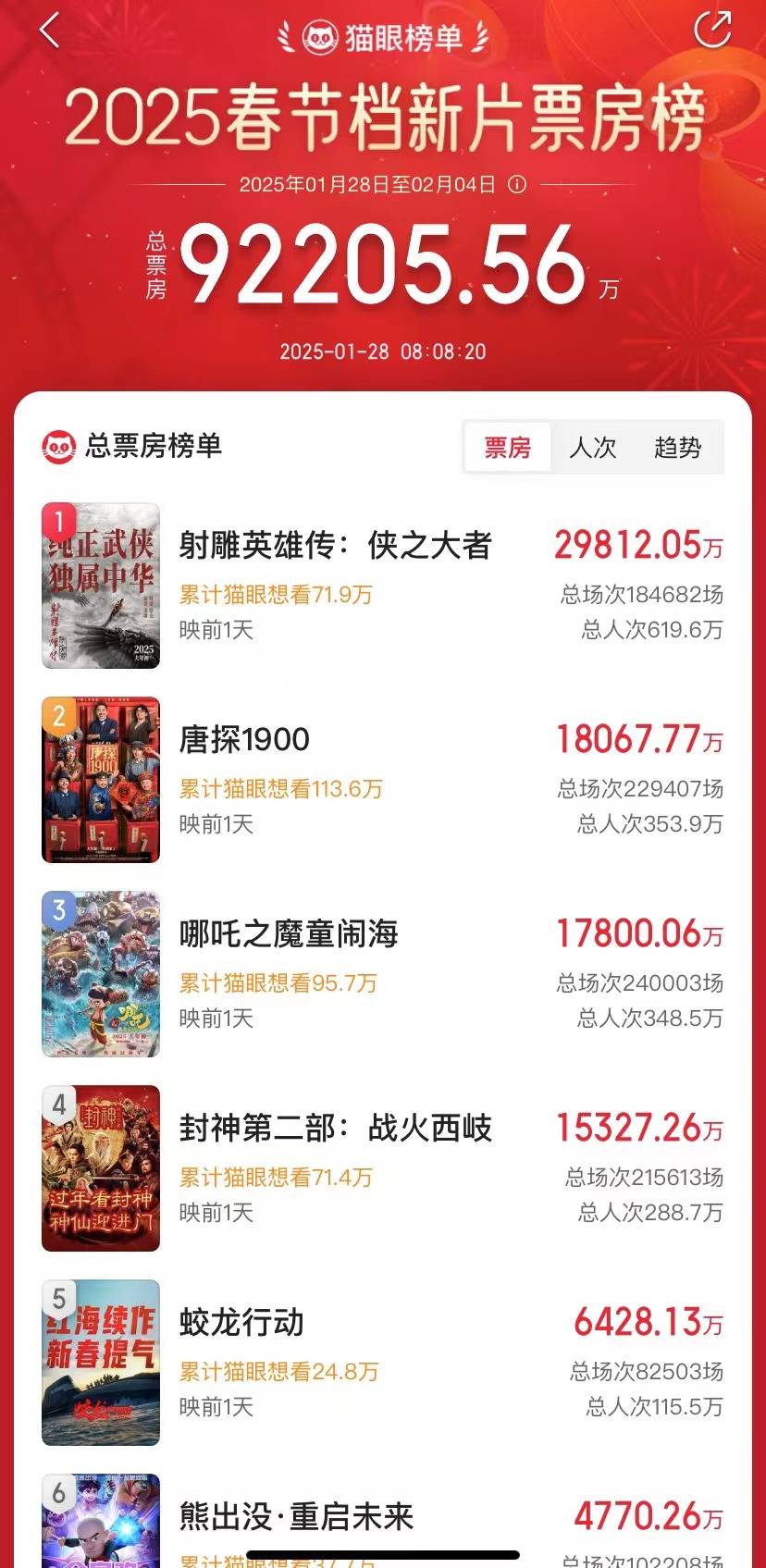Open 熊出没·重启未来 movie entry
766x1568 pixels.
pos(296,1517)
